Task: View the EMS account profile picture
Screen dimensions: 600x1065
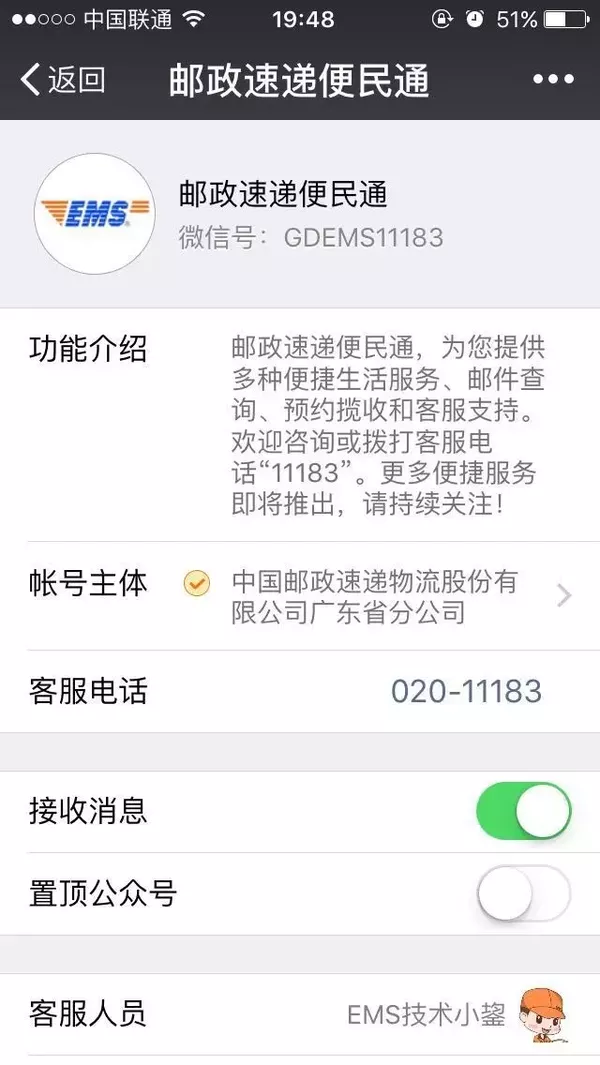Action: click(x=95, y=214)
